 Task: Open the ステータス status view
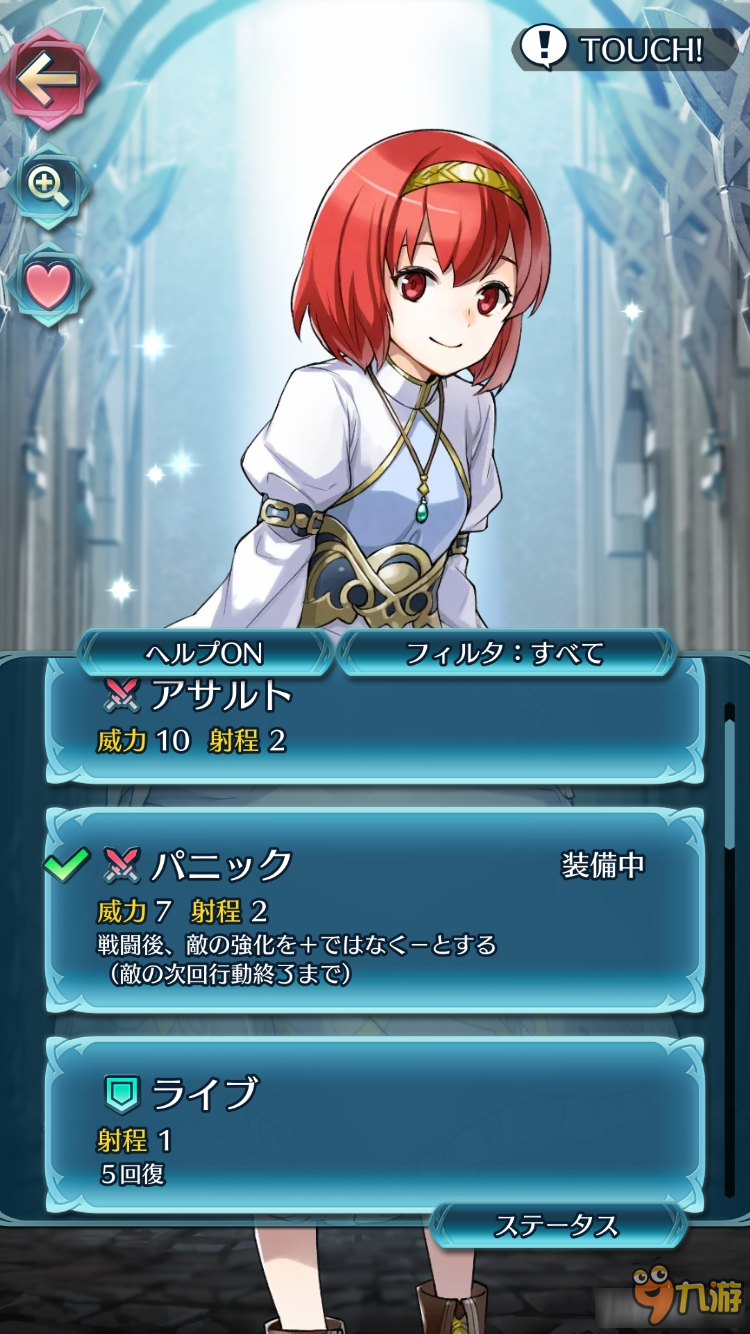(556, 1226)
